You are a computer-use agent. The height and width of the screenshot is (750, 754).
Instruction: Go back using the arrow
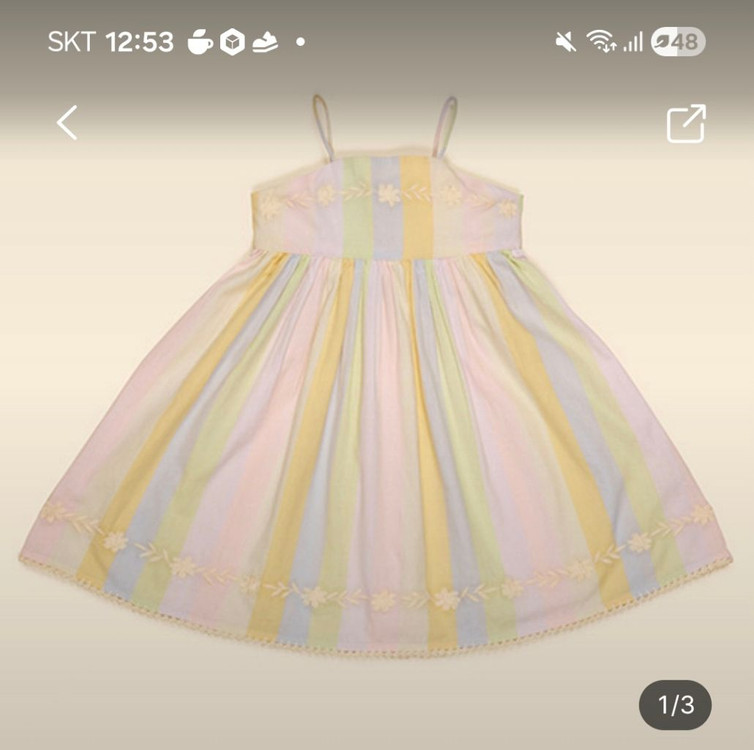coord(67,122)
